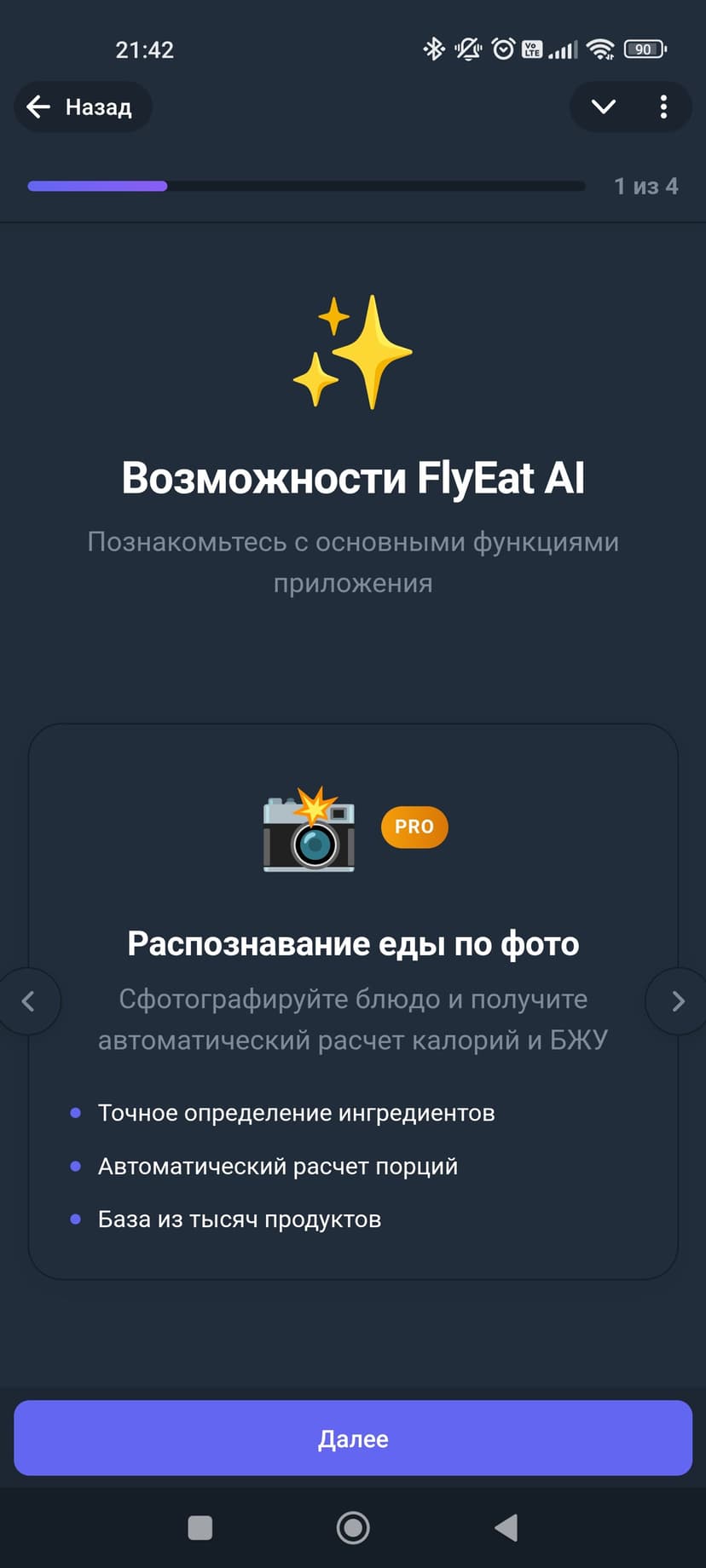Open the system recent apps view

click(x=200, y=1528)
